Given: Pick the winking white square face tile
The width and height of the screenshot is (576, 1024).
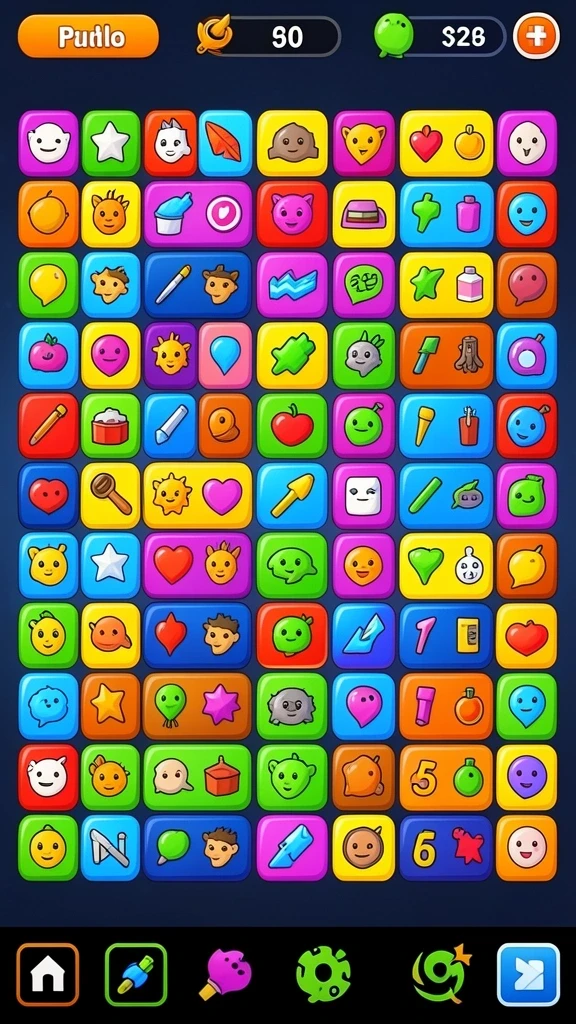Looking at the screenshot, I should pyautogui.click(x=364, y=496).
